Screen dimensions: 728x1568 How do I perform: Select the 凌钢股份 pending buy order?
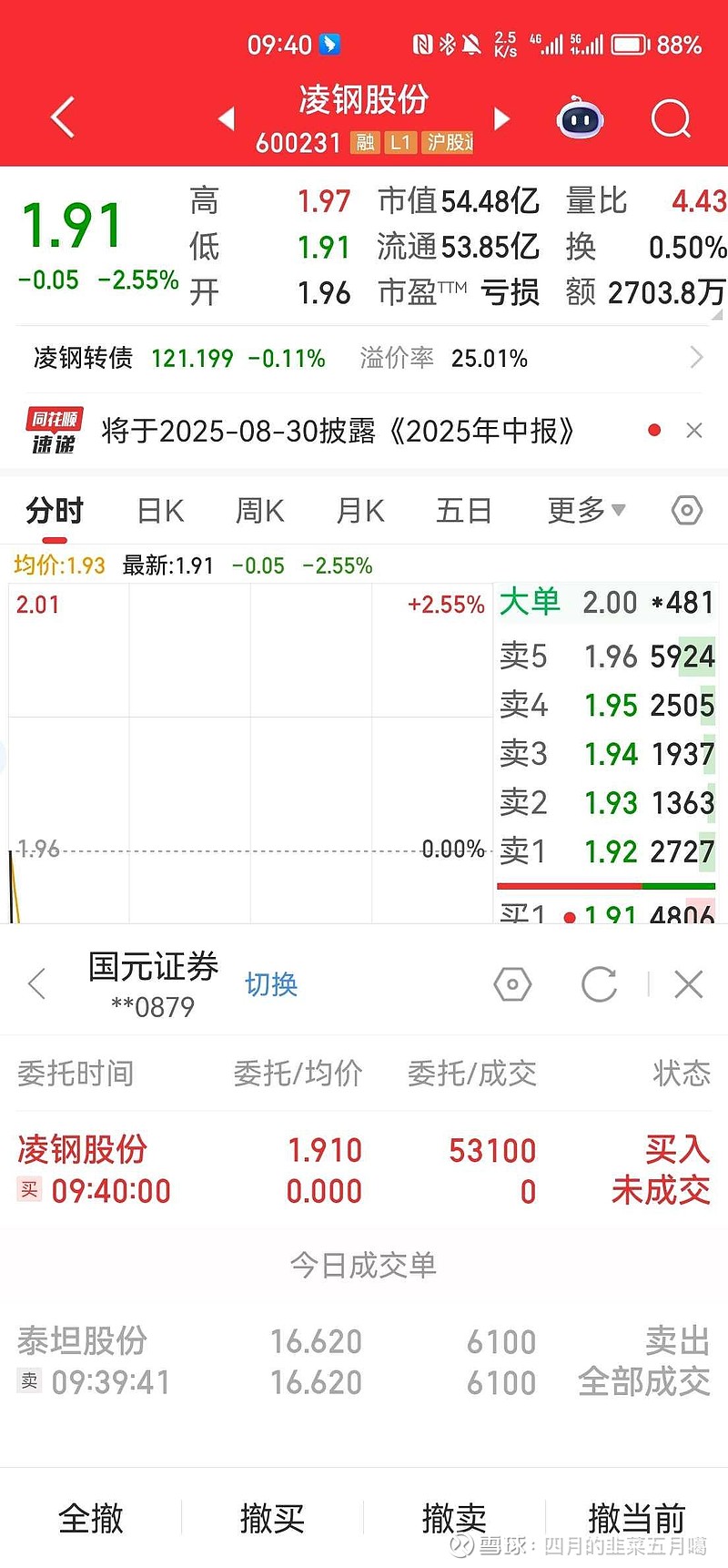(x=364, y=1170)
